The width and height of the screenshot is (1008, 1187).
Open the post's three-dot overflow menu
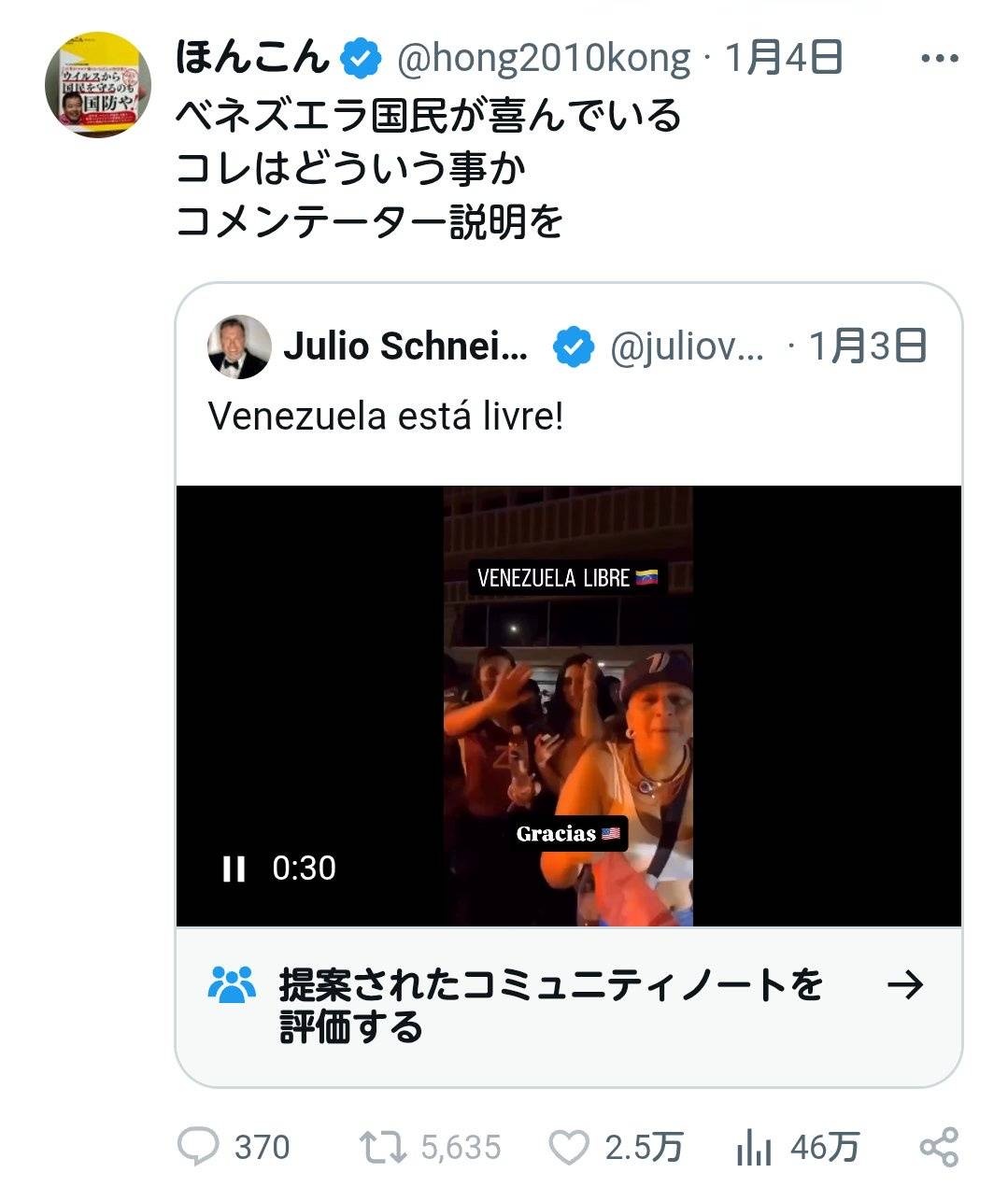click(x=939, y=59)
